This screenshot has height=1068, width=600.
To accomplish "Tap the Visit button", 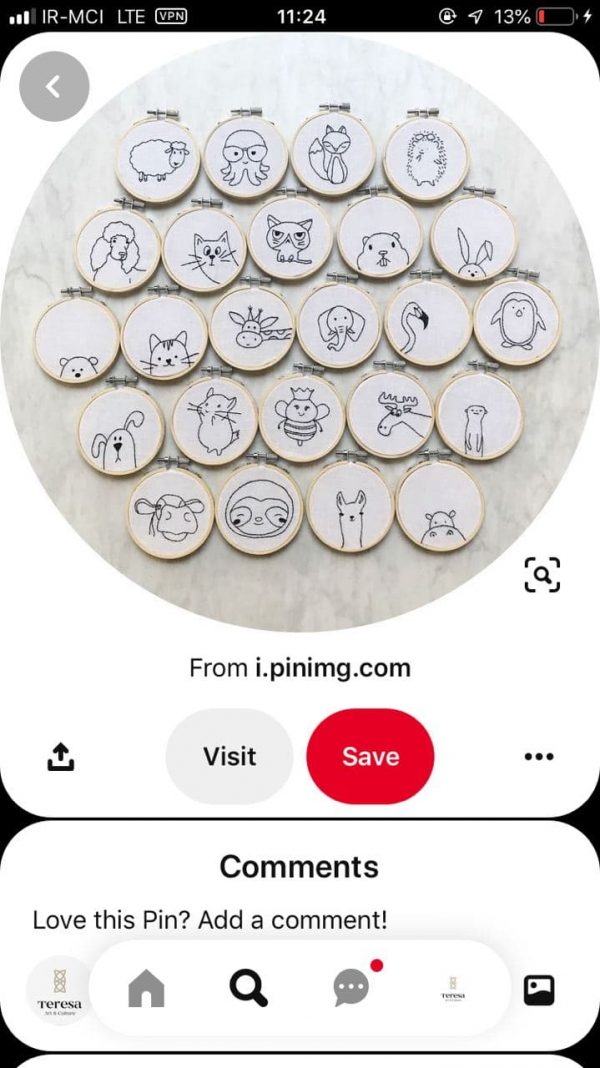I will pyautogui.click(x=230, y=756).
